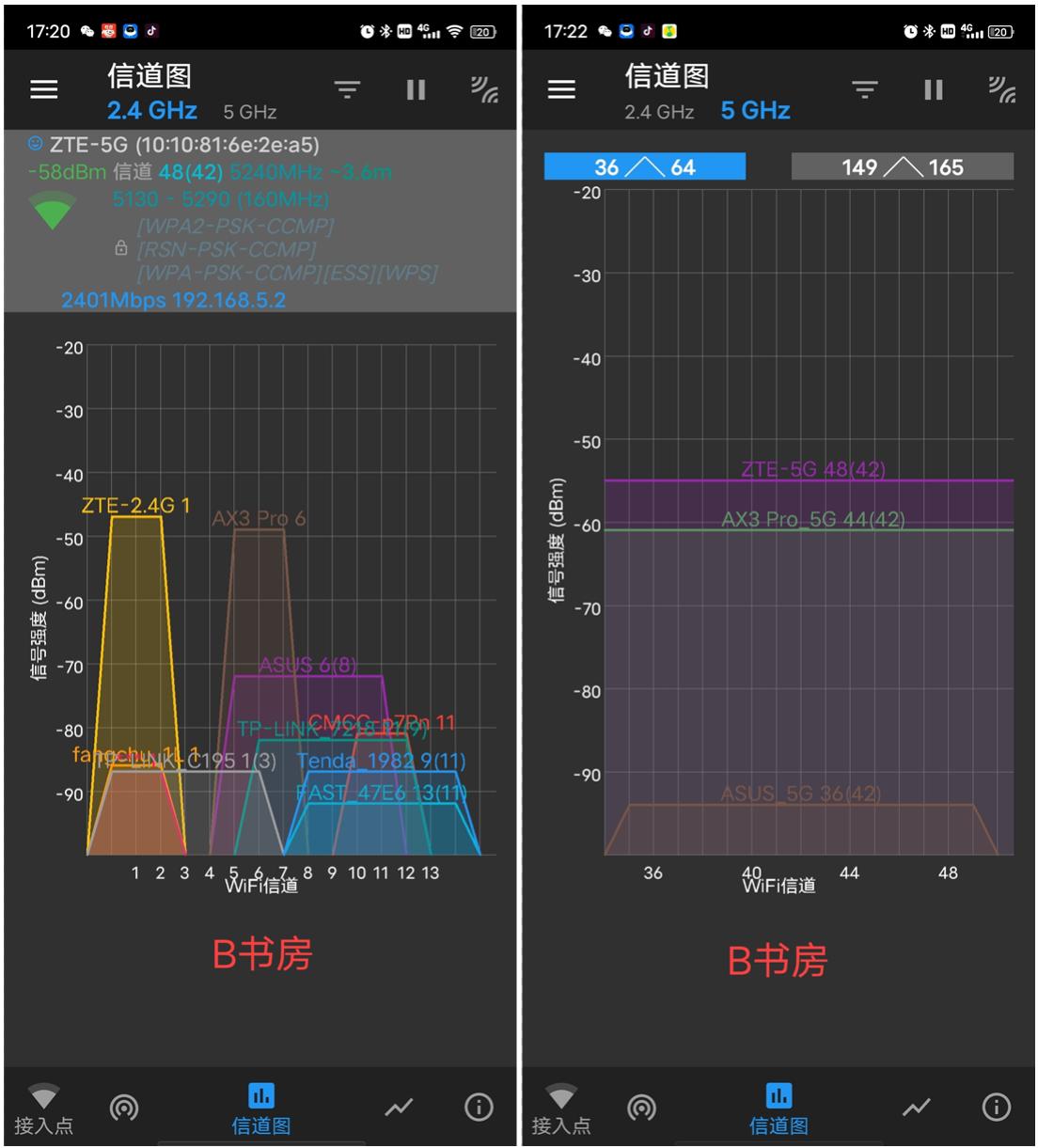Pause scanning on the 2.4 GHz view
Screen dimensions: 1038x1148
click(x=417, y=89)
